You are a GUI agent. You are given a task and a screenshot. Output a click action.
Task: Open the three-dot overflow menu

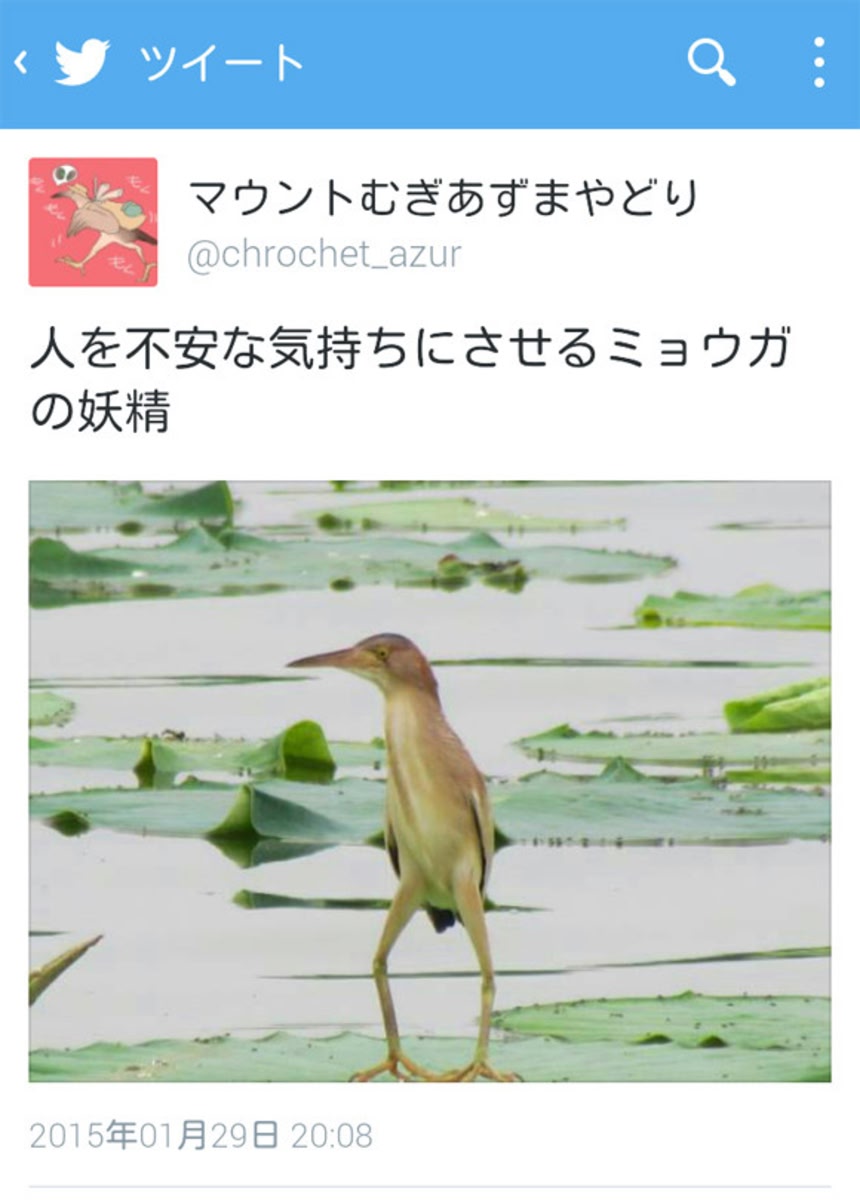click(x=818, y=63)
